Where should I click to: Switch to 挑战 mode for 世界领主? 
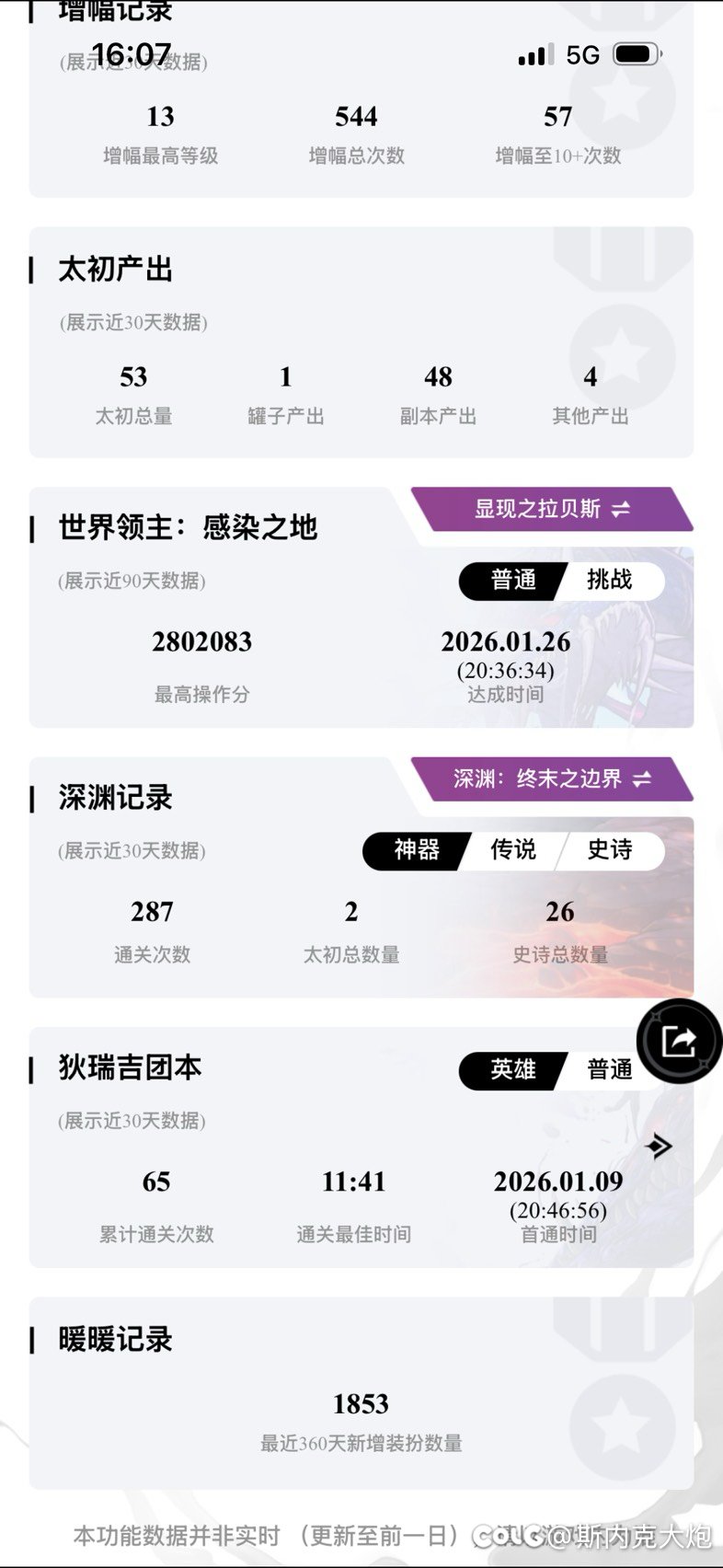pos(610,580)
